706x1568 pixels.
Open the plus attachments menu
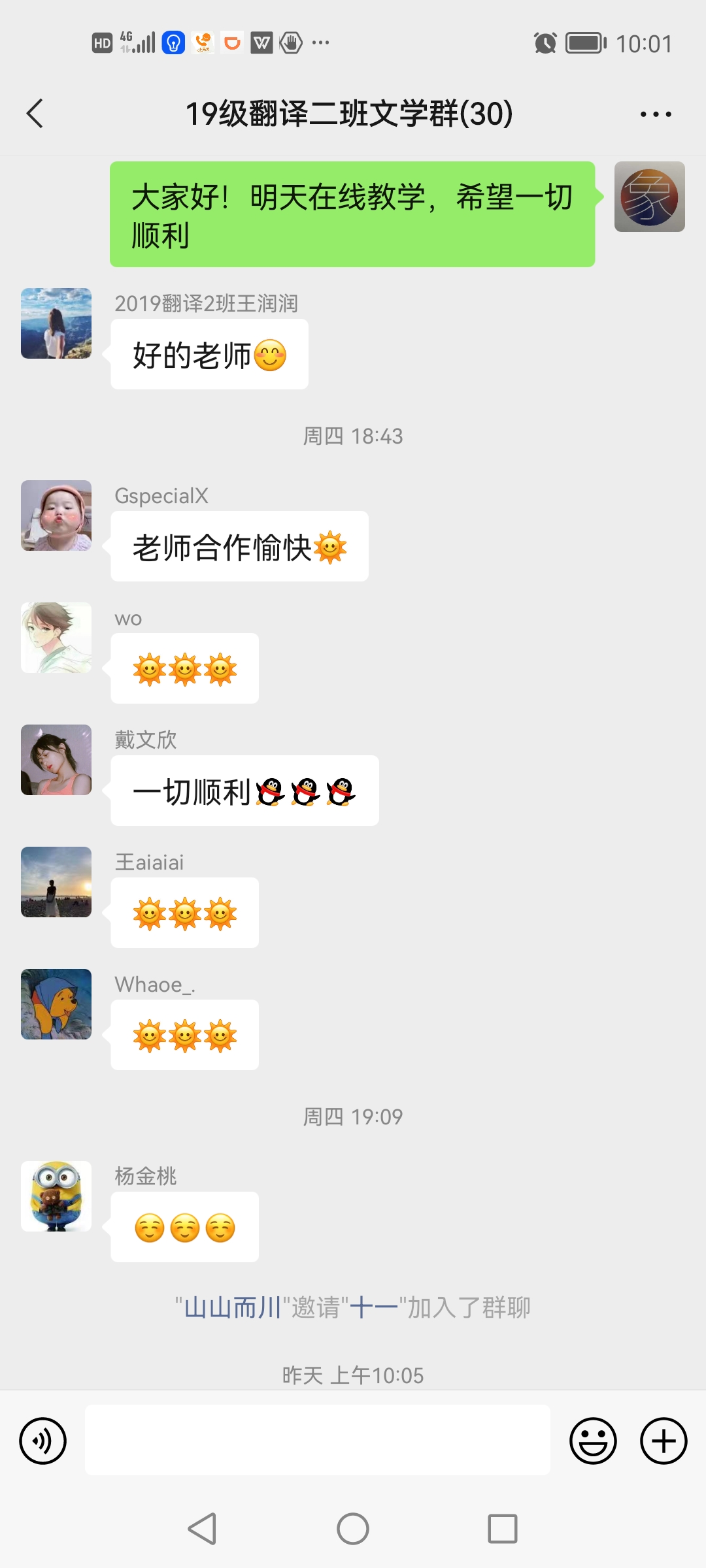point(663,1441)
